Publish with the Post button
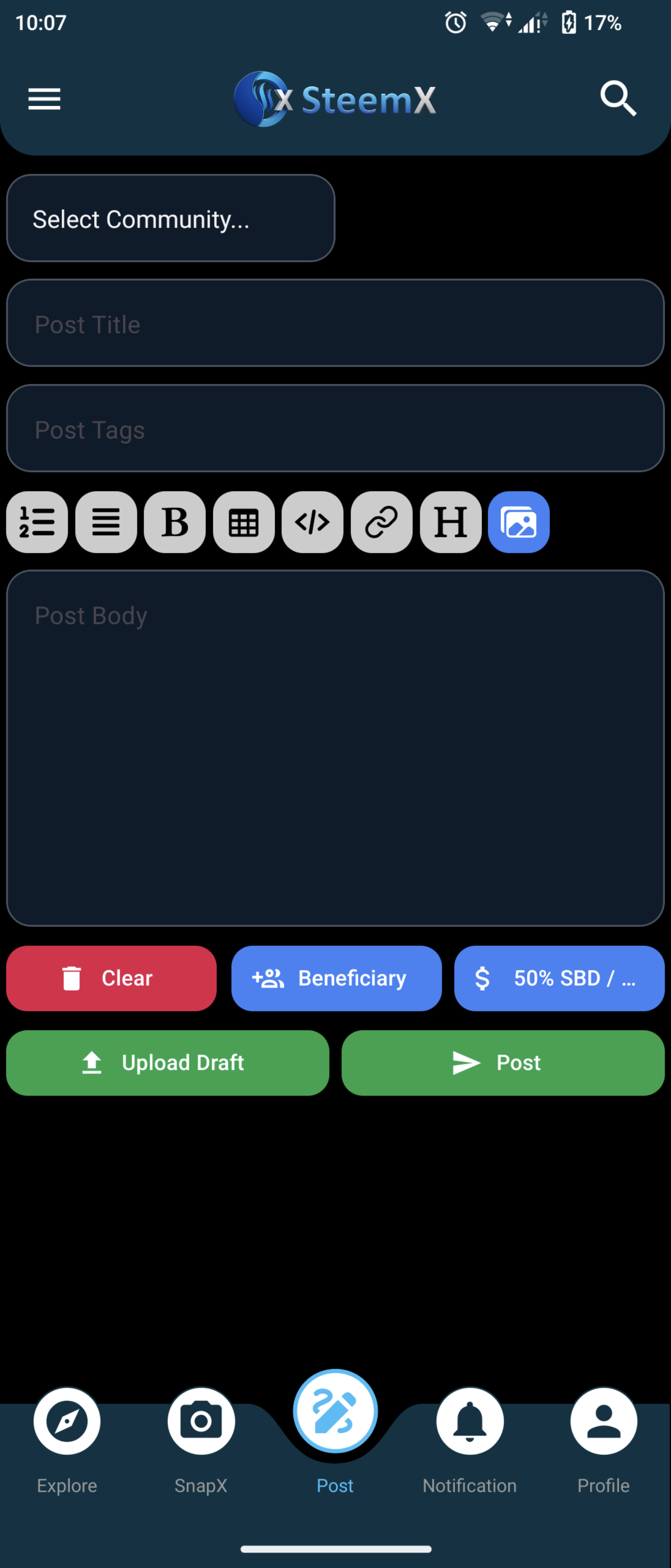671x1568 pixels. [503, 1063]
